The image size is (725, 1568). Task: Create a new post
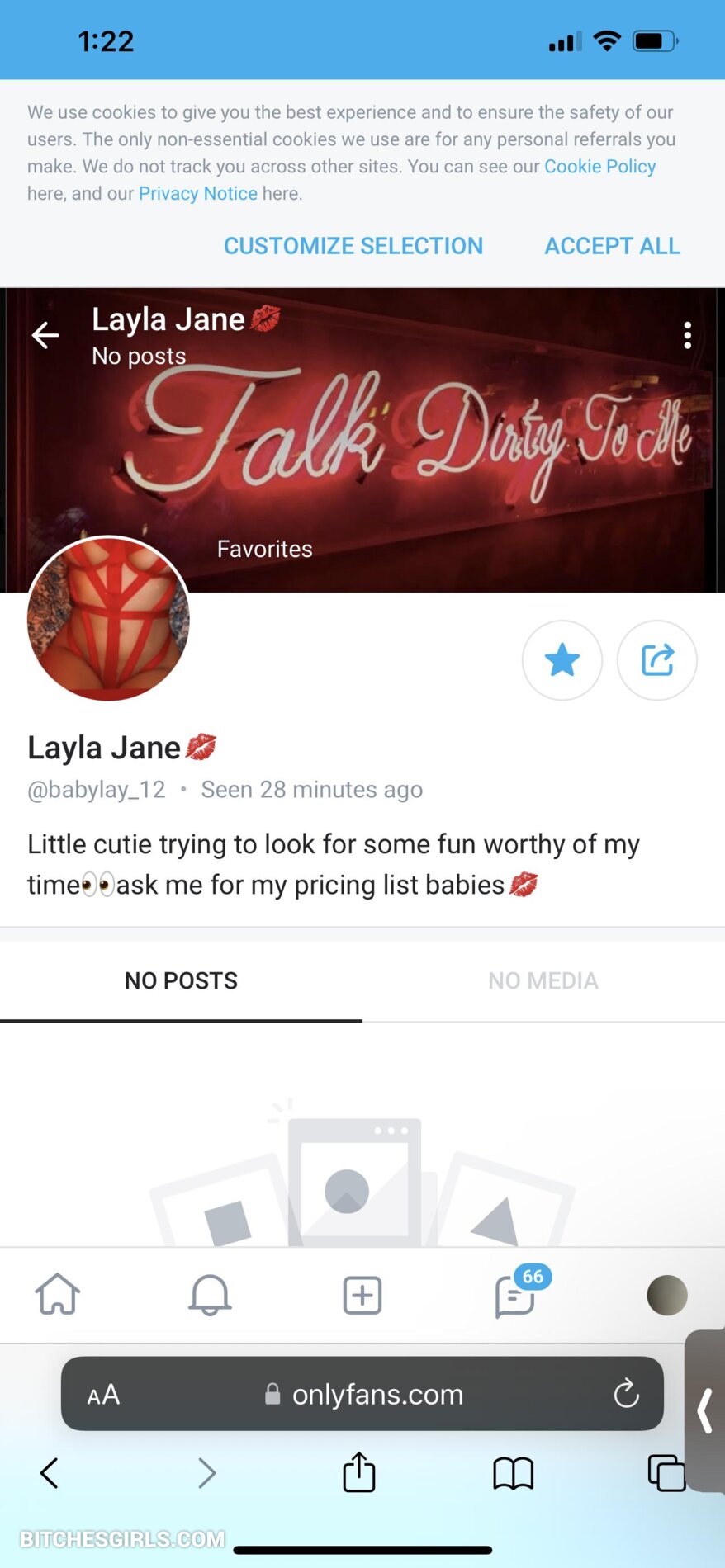point(362,1295)
